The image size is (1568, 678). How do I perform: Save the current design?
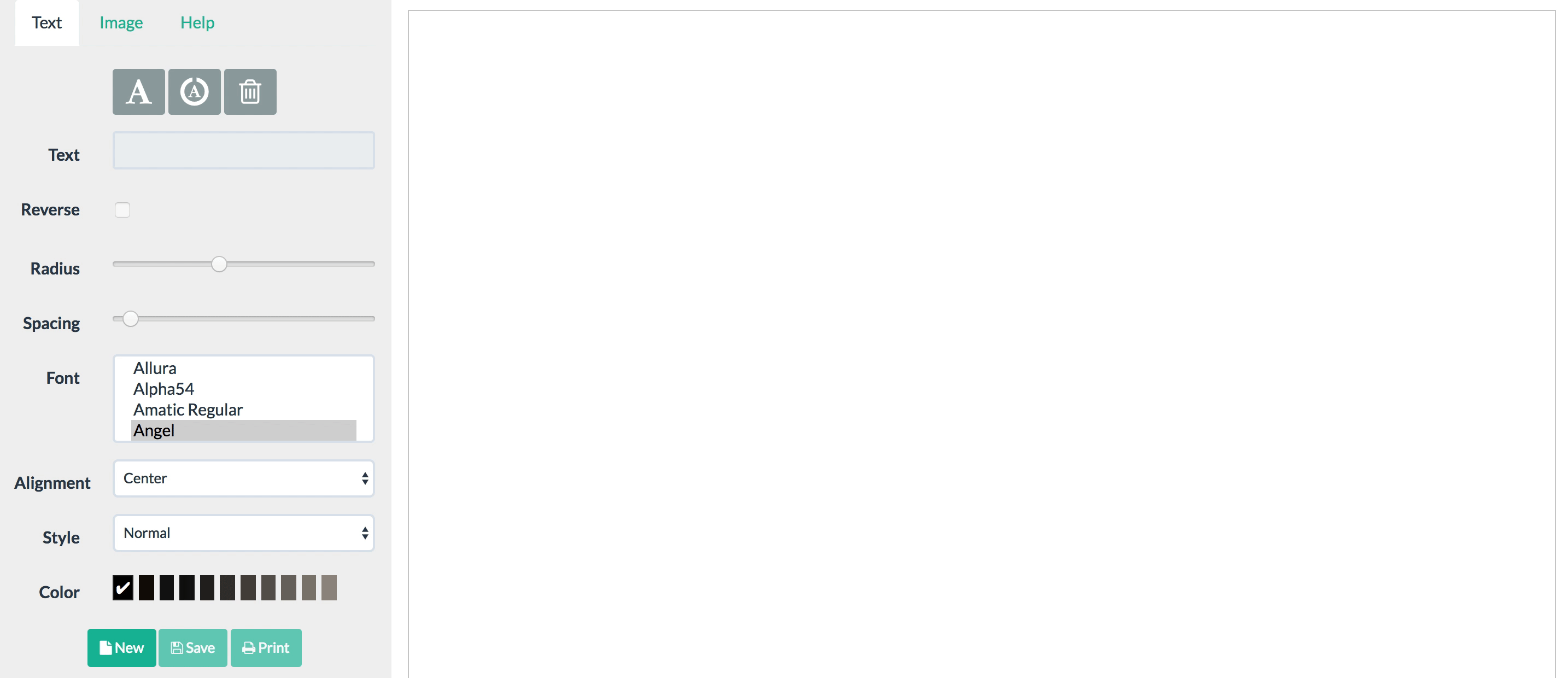tap(193, 647)
